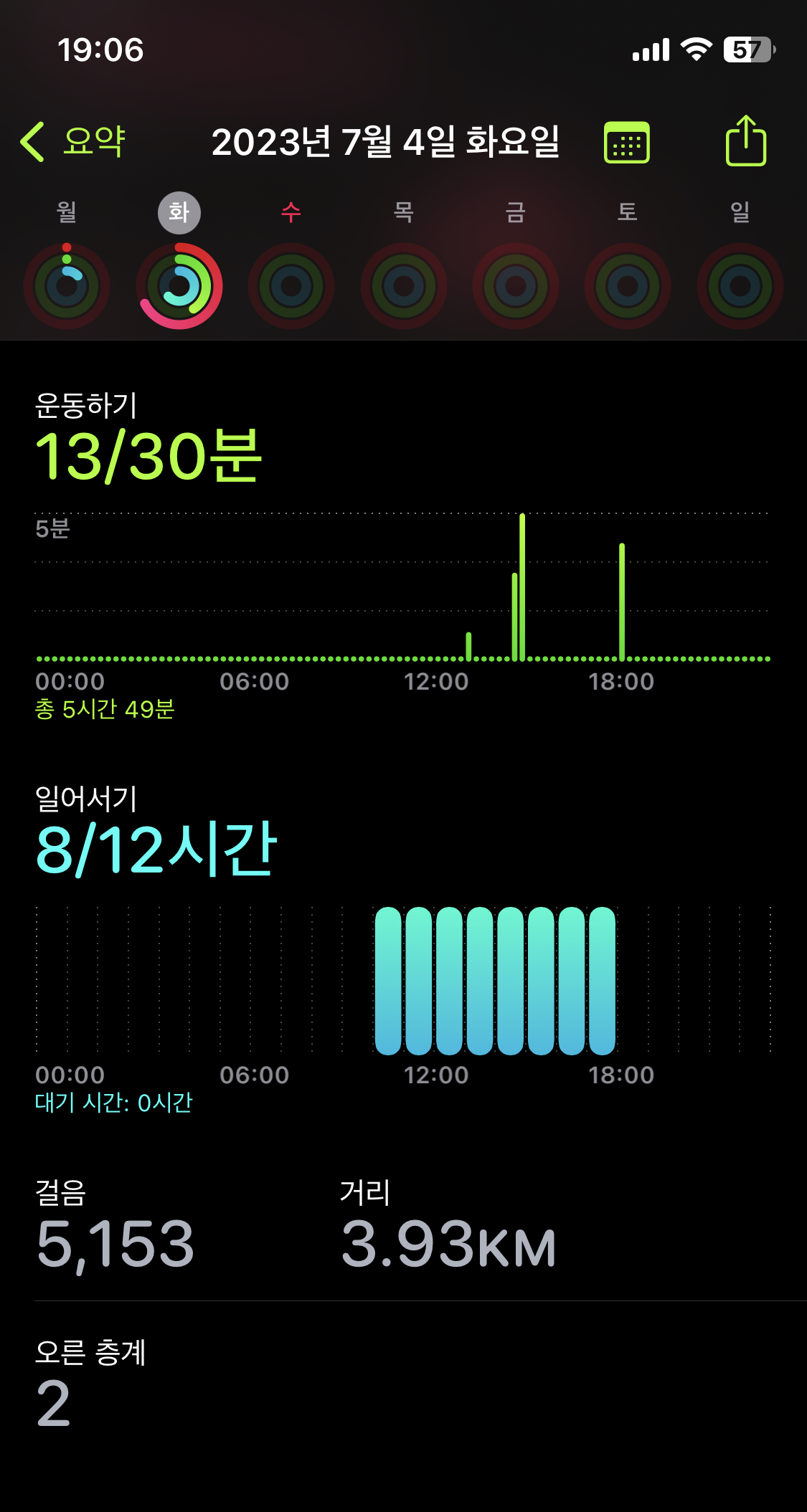Select Thursday (목) activity ring
The image size is (807, 1512).
(404, 286)
